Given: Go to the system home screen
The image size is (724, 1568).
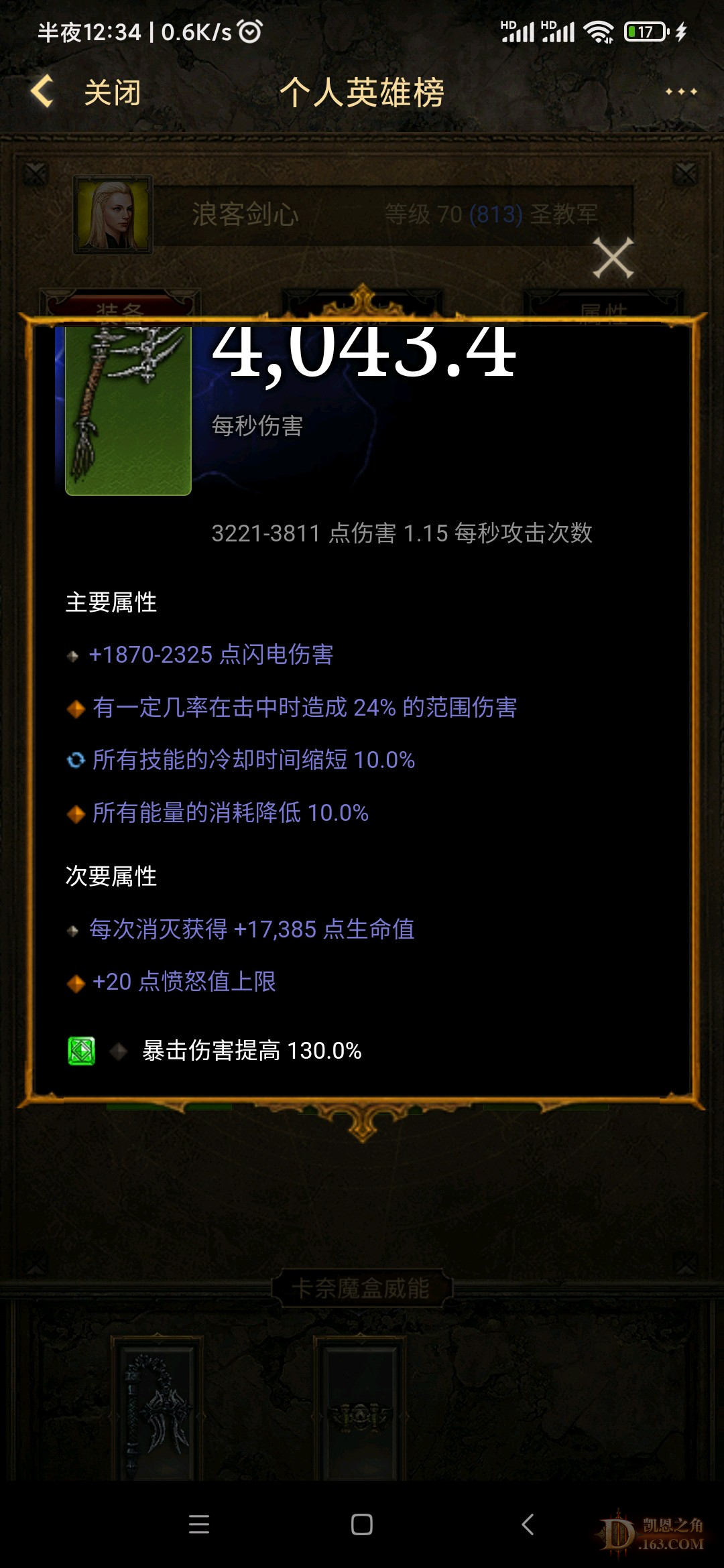Looking at the screenshot, I should point(361,1524).
